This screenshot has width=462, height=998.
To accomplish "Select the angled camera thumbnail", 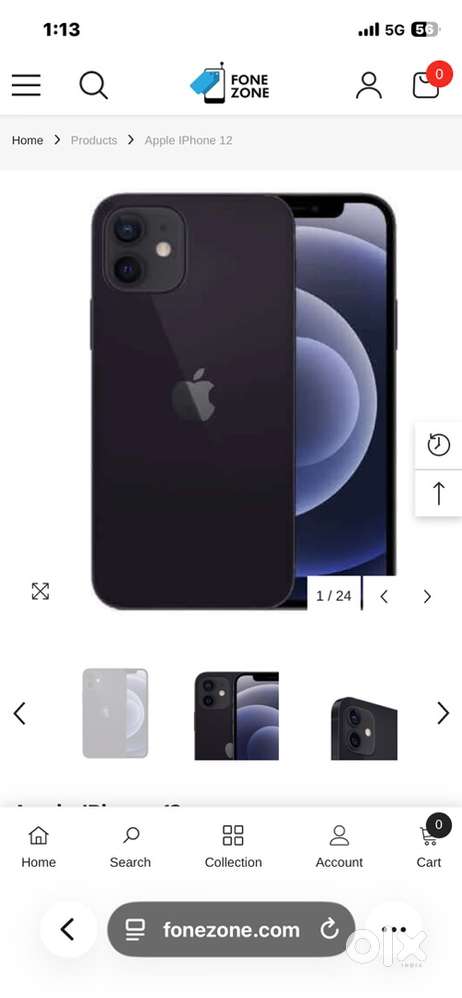I will (364, 728).
